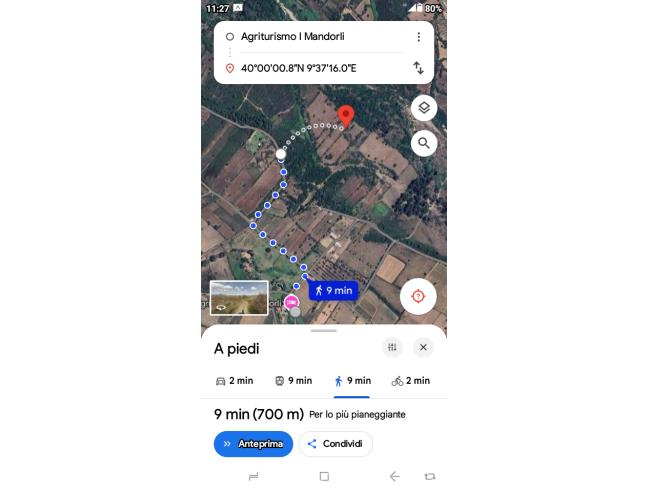Screen dimensions: 648x492
Task: Select the walking 9 min tab
Action: point(351,381)
